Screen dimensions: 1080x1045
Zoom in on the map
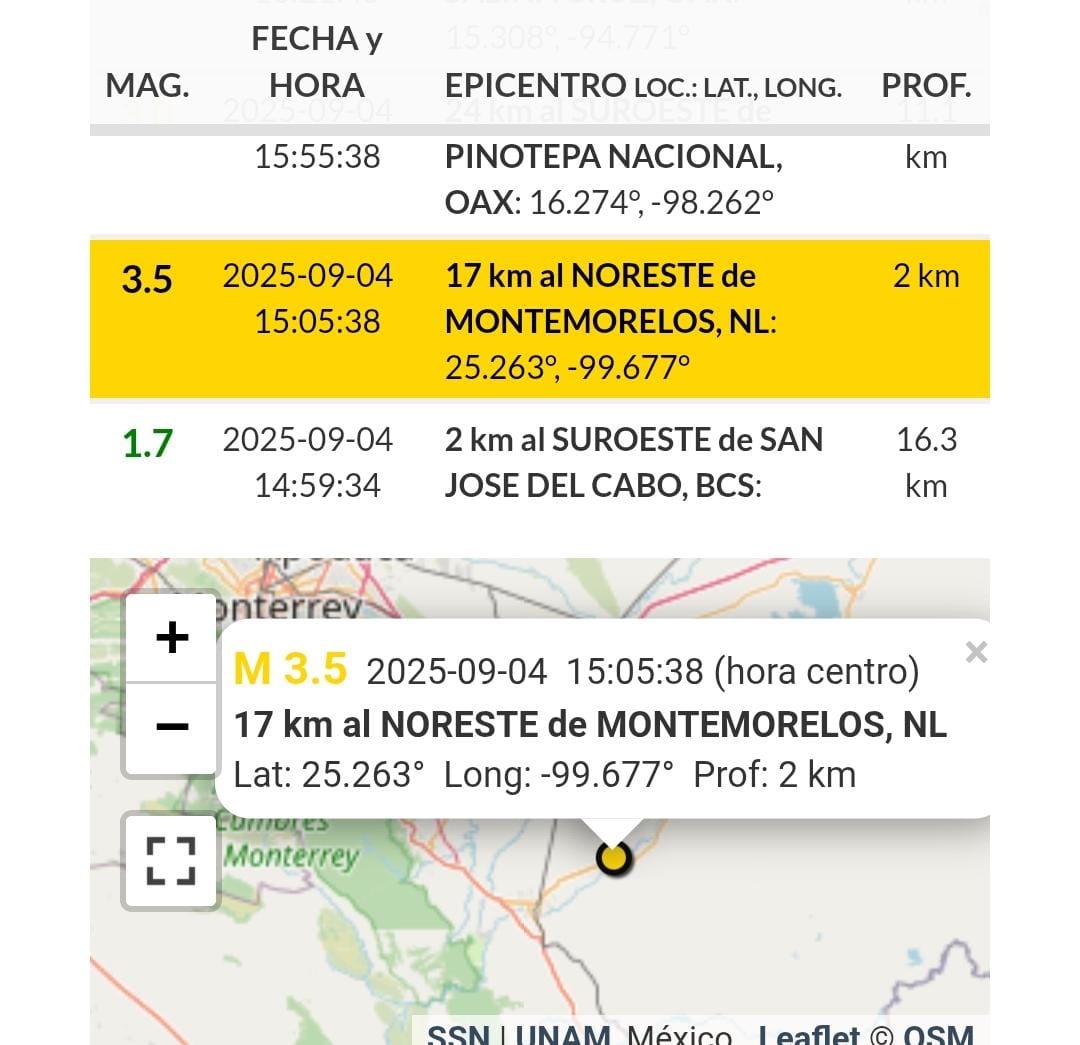tap(172, 638)
